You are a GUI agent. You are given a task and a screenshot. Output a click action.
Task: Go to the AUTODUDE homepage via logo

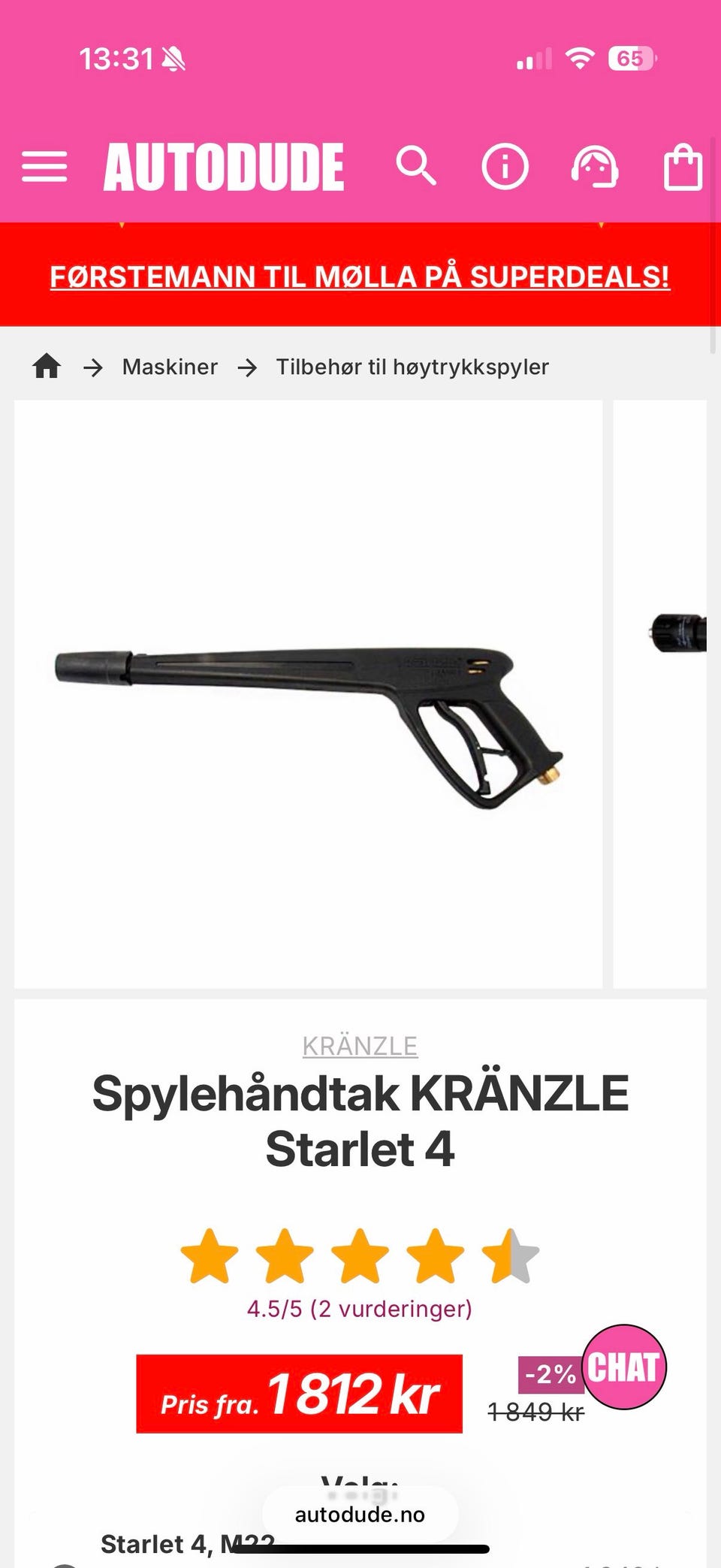(224, 167)
